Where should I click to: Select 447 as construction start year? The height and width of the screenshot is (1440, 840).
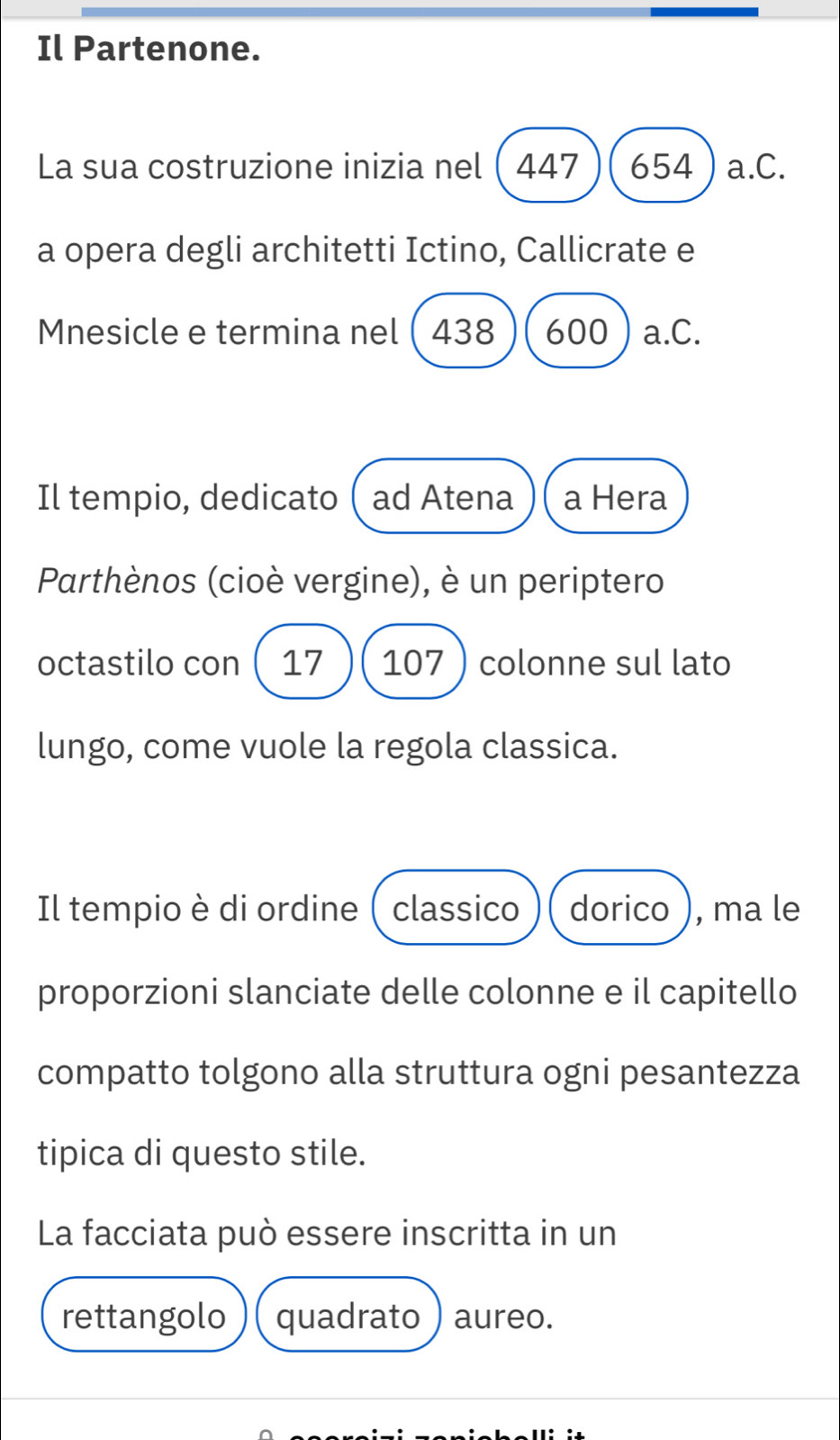pos(547,166)
